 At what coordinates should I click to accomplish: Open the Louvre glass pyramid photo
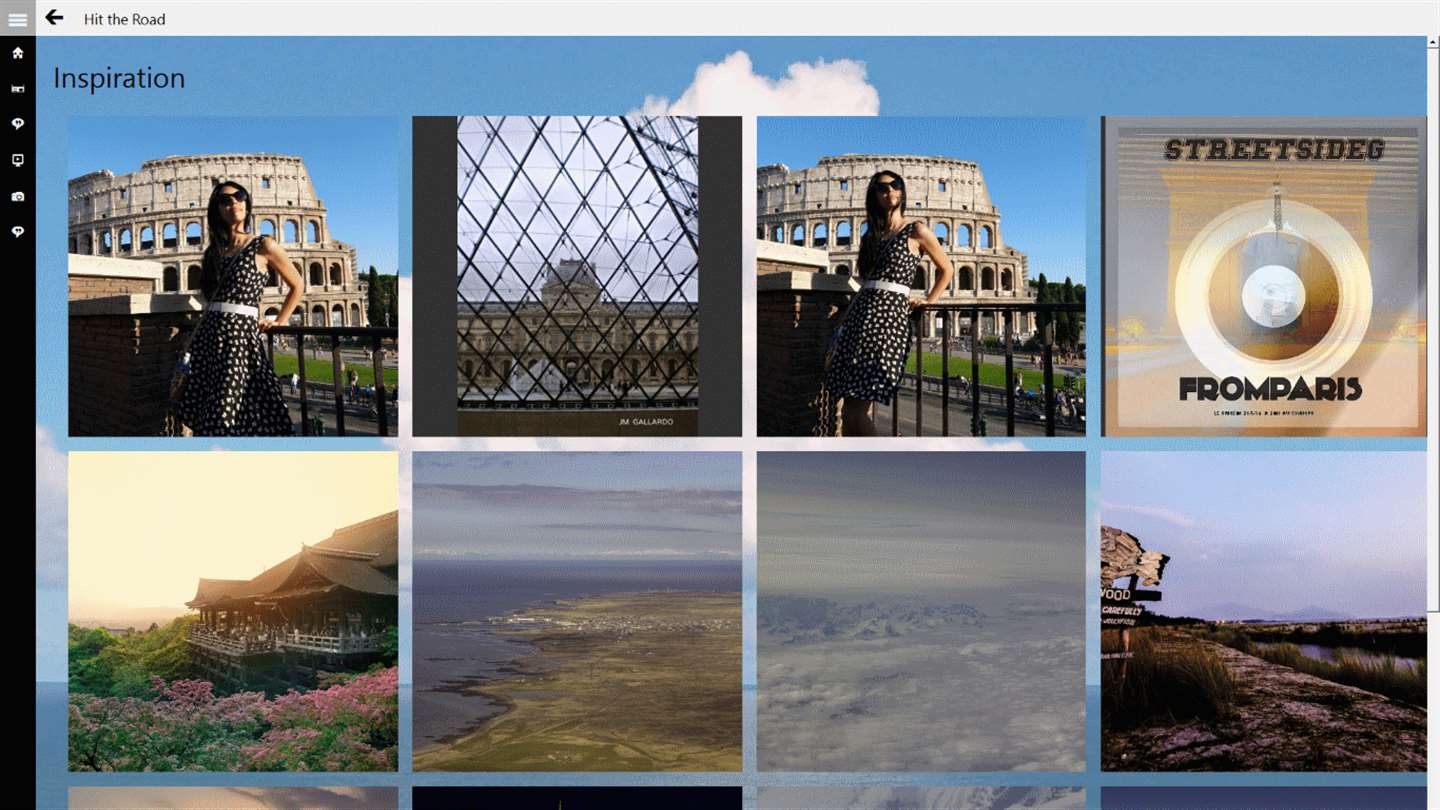[x=577, y=276]
